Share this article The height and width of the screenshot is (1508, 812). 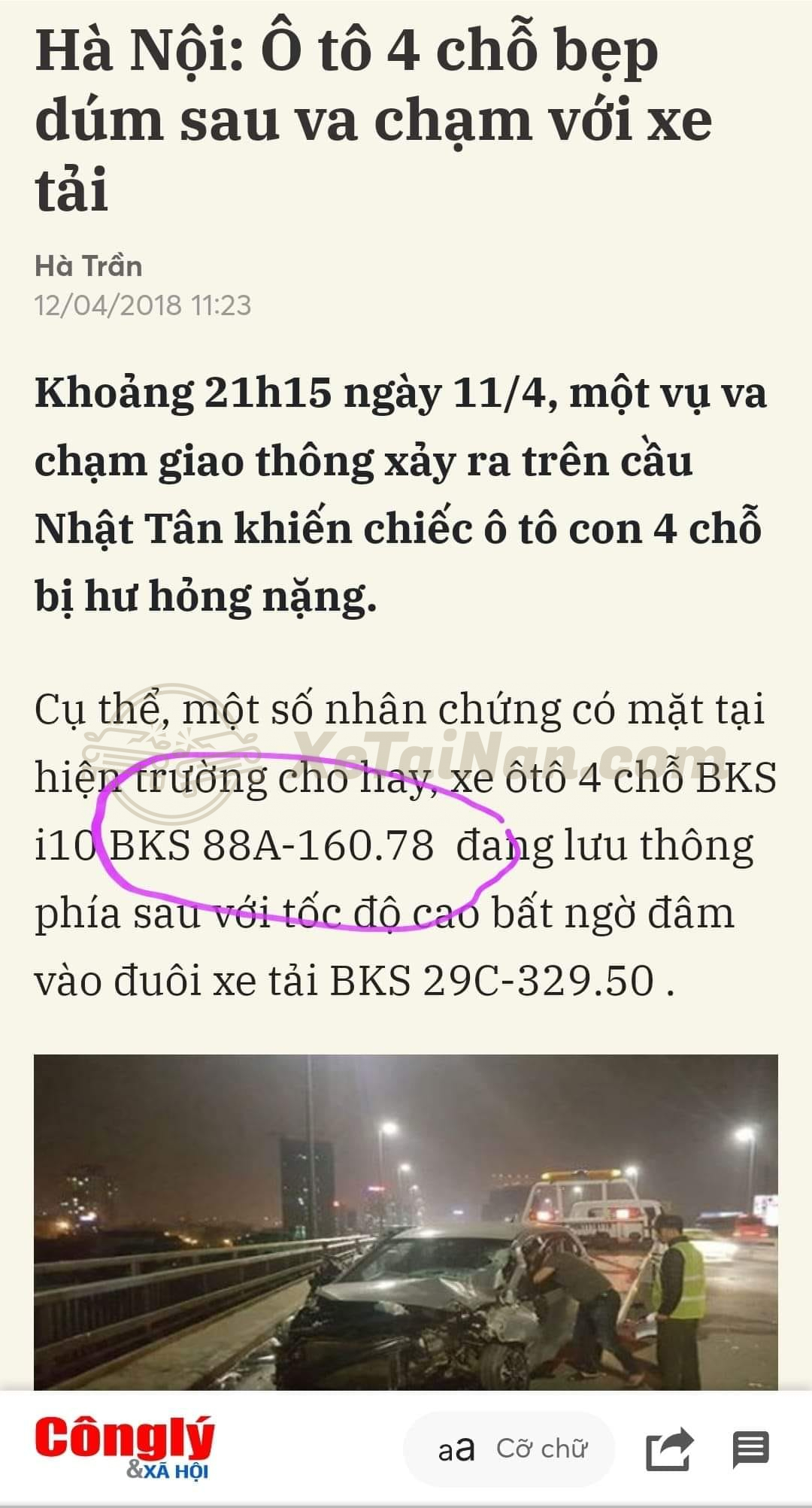click(668, 1448)
